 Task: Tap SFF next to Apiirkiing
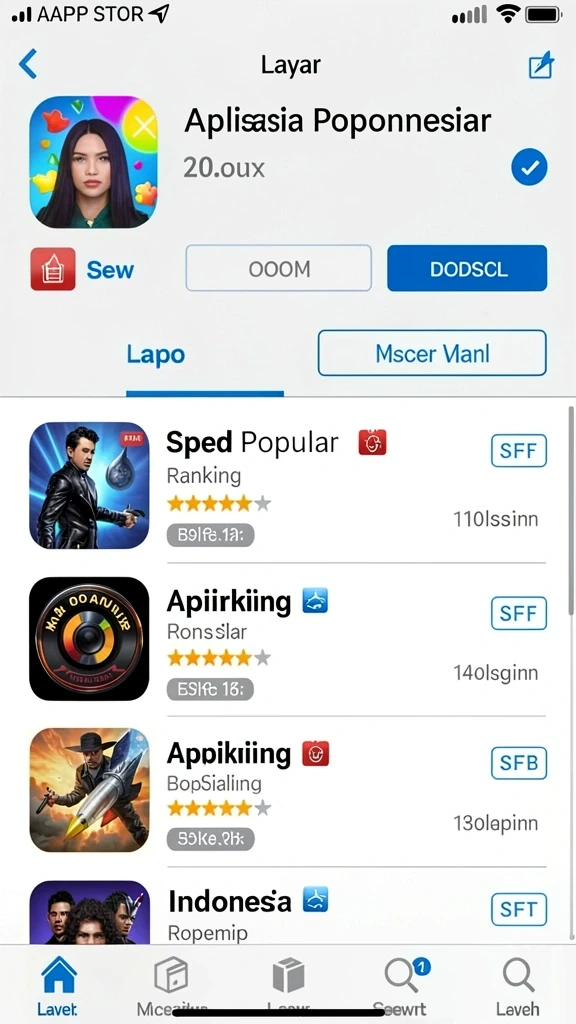[519, 613]
